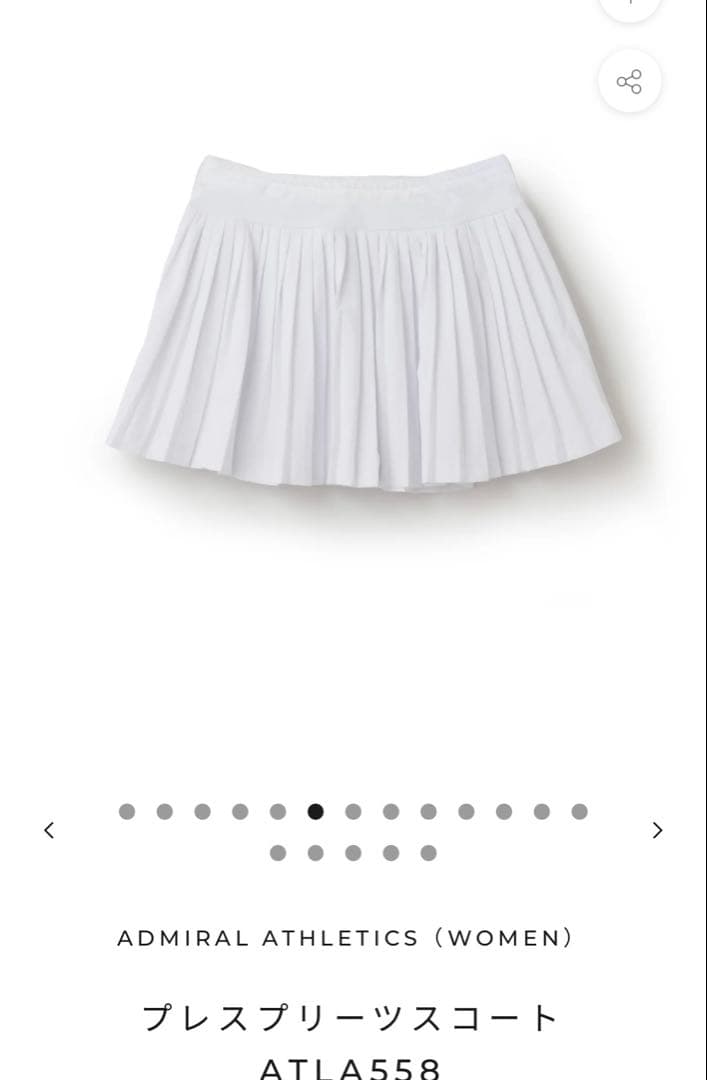Advance to the next product image
The height and width of the screenshot is (1080, 707).
657,830
